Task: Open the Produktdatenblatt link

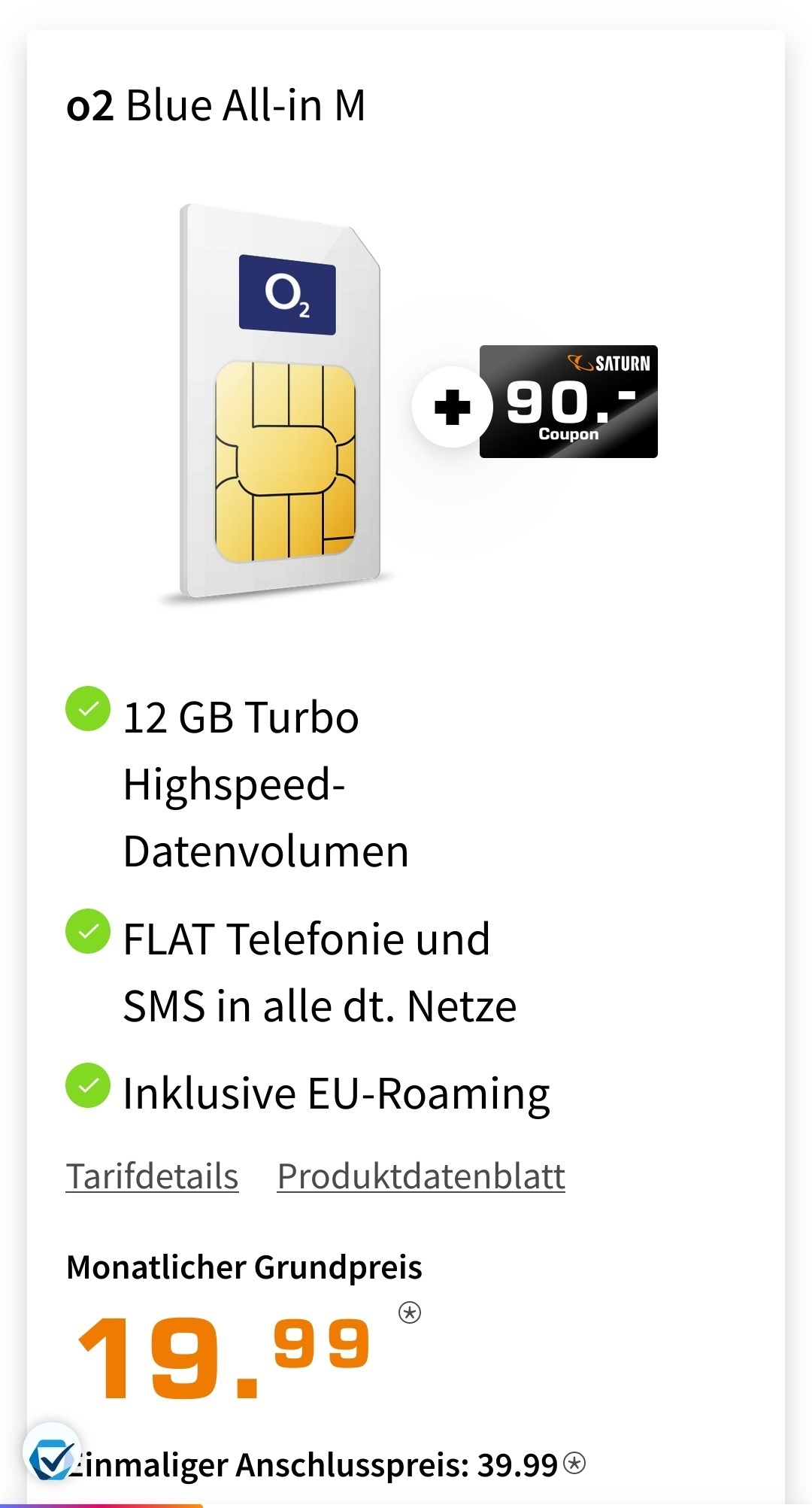Action: click(421, 1176)
